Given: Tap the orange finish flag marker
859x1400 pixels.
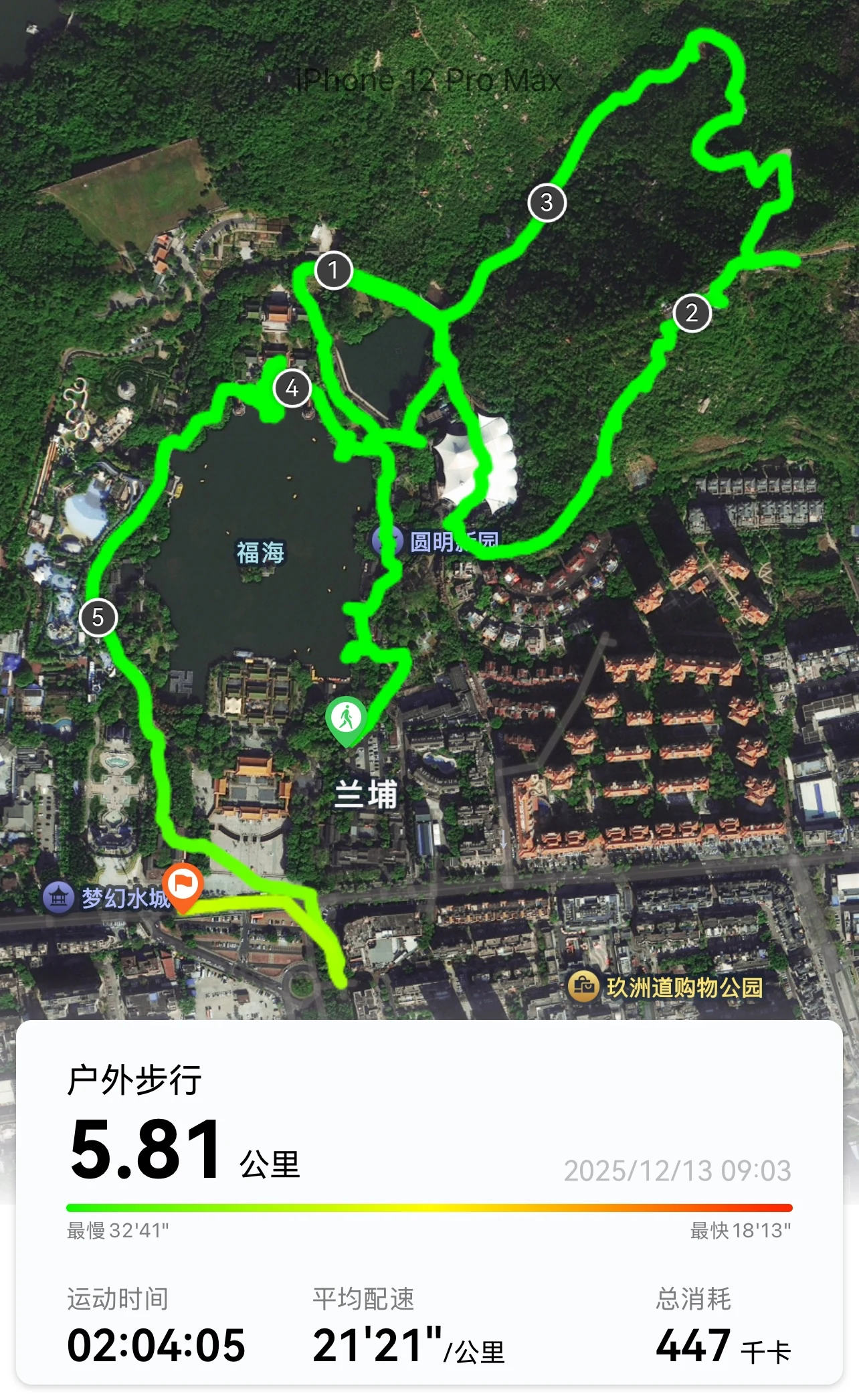Looking at the screenshot, I should click(x=183, y=885).
